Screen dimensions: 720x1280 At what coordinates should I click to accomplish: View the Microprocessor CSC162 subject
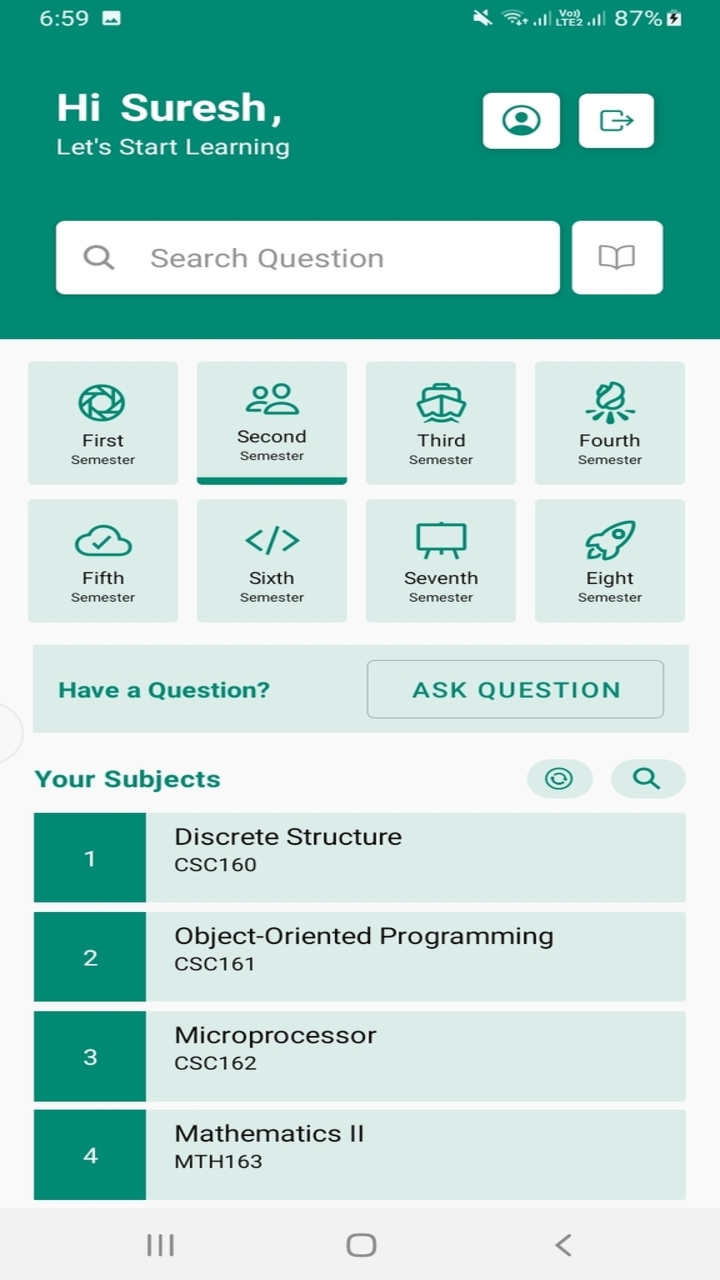(x=360, y=1055)
